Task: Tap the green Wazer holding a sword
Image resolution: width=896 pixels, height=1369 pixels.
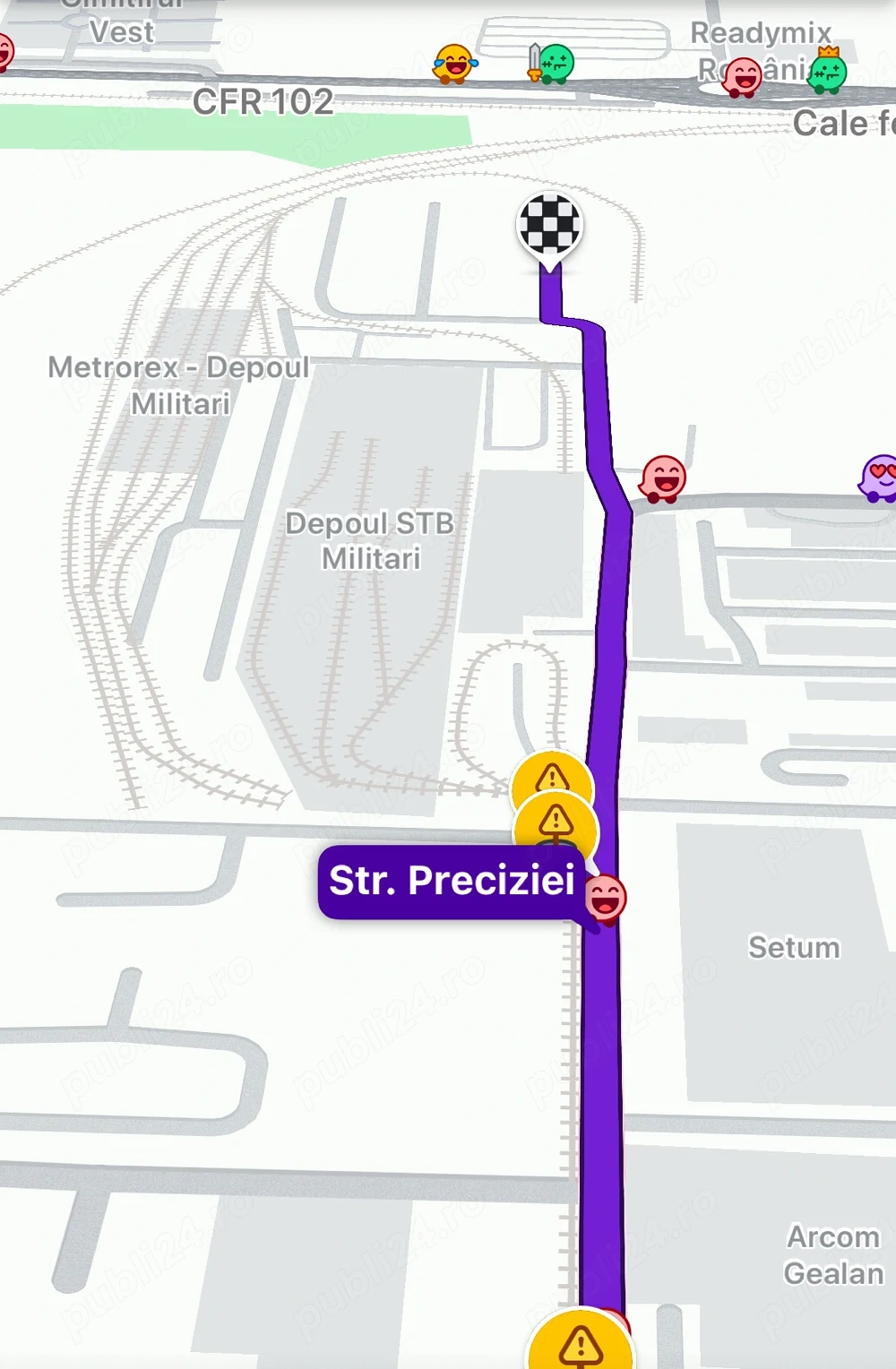Action: (553, 64)
